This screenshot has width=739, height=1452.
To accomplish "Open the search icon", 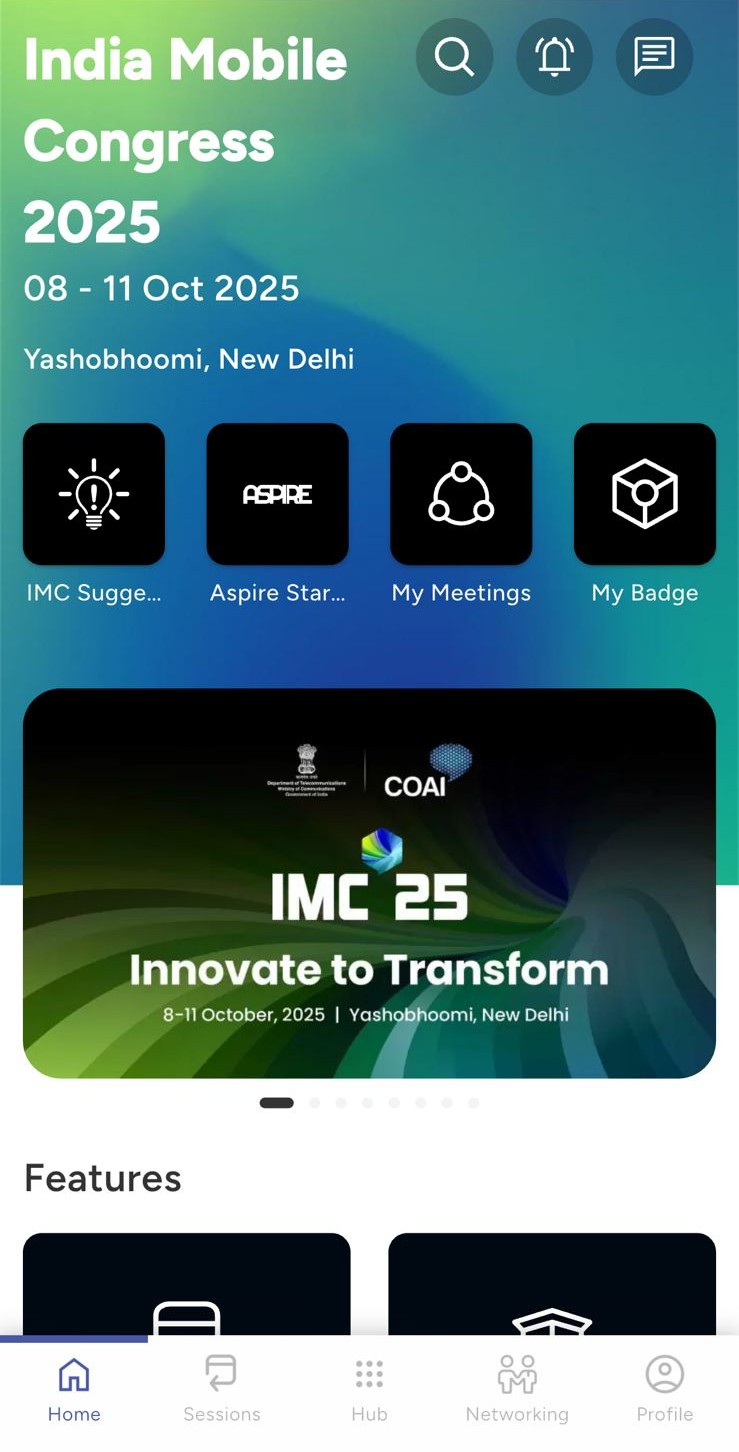I will click(454, 57).
